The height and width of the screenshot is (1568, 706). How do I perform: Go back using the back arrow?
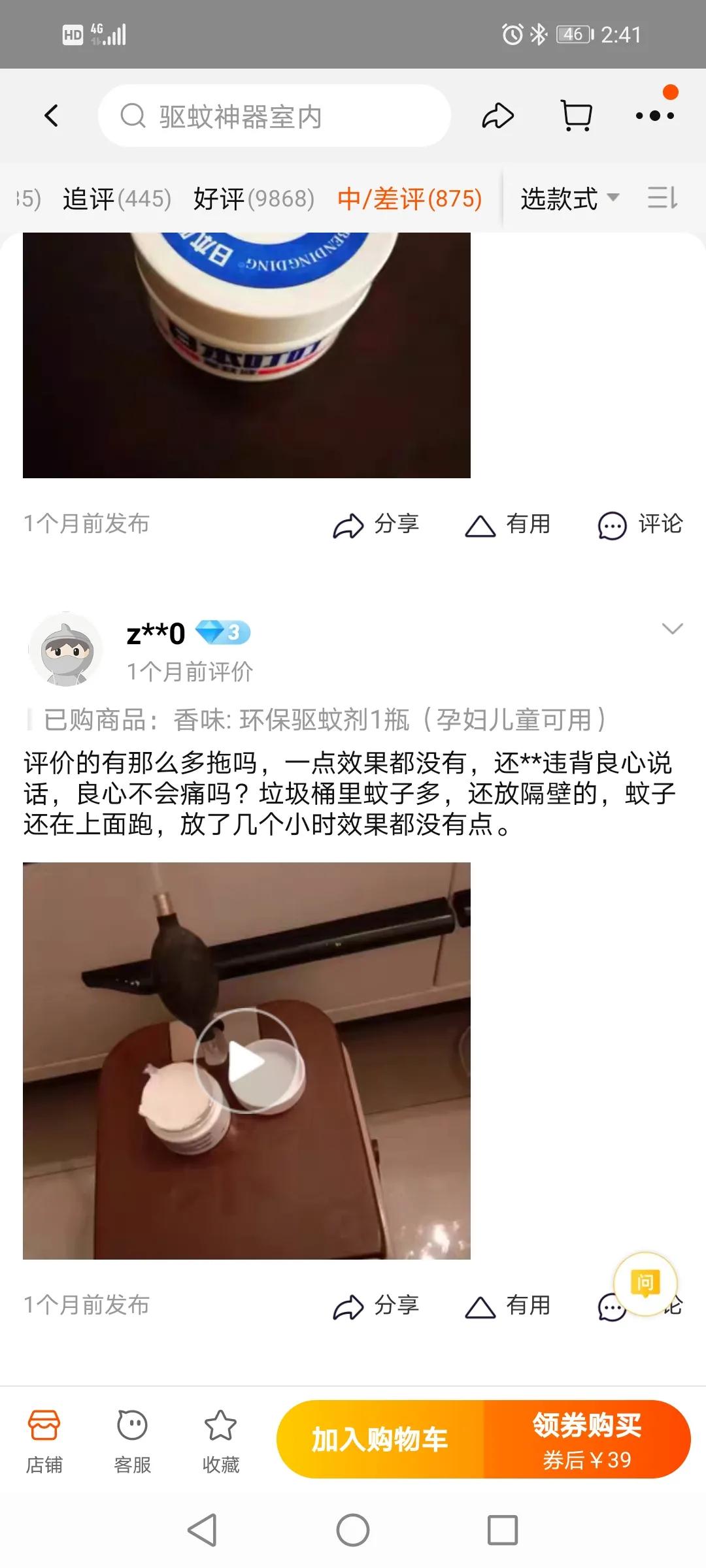pos(52,115)
